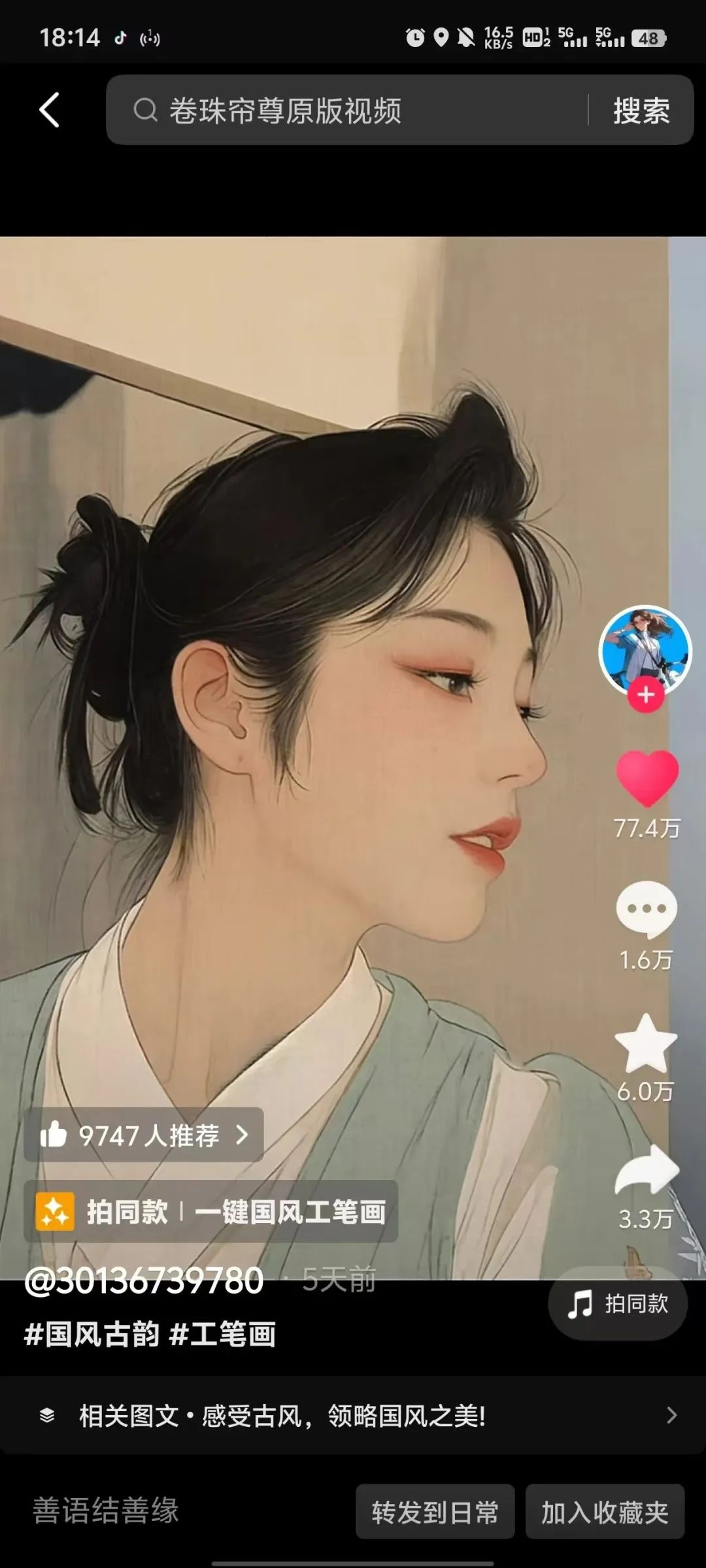Open the comments bubble
Screen dimensions: 706x1568
tap(647, 908)
